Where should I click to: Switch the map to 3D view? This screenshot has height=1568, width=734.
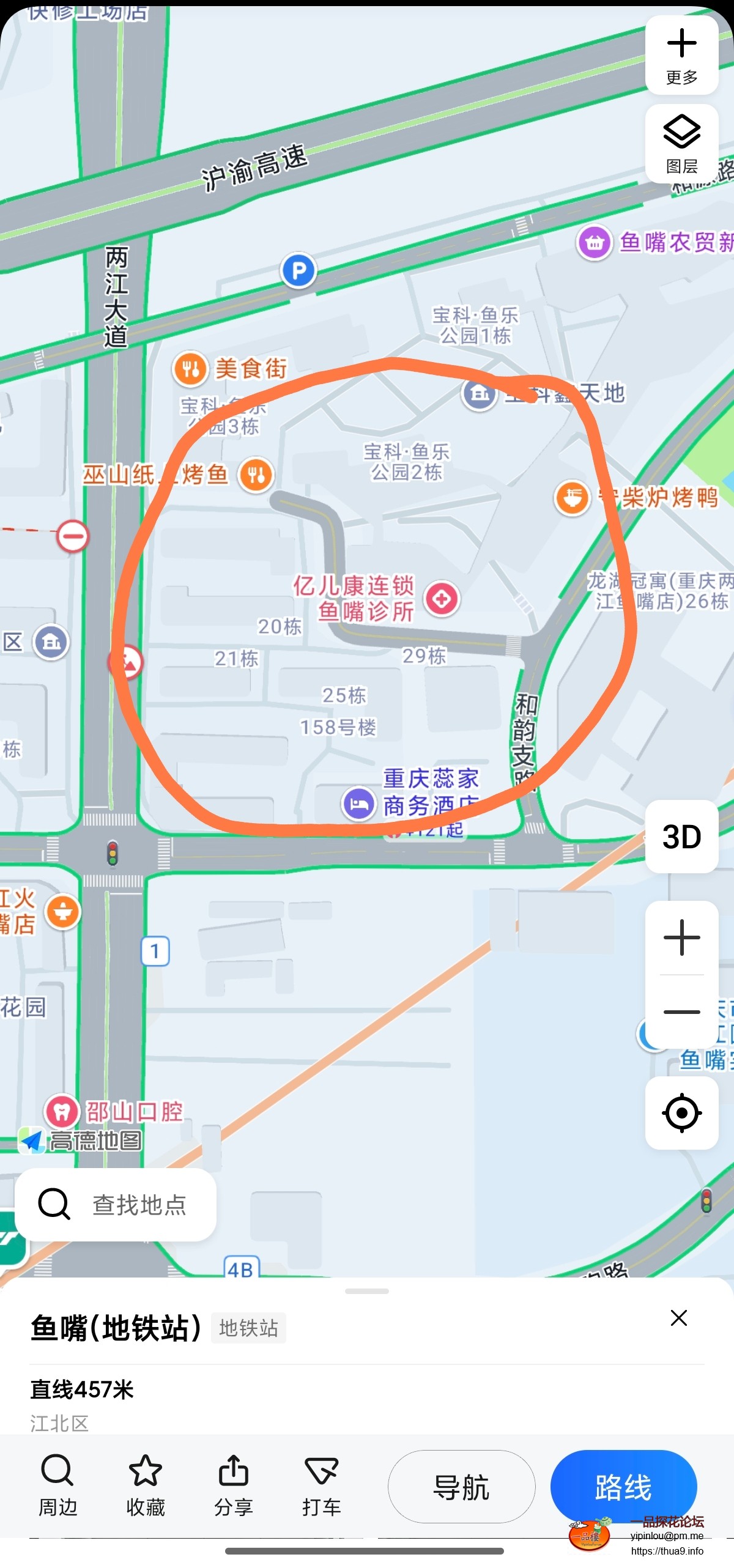point(681,836)
